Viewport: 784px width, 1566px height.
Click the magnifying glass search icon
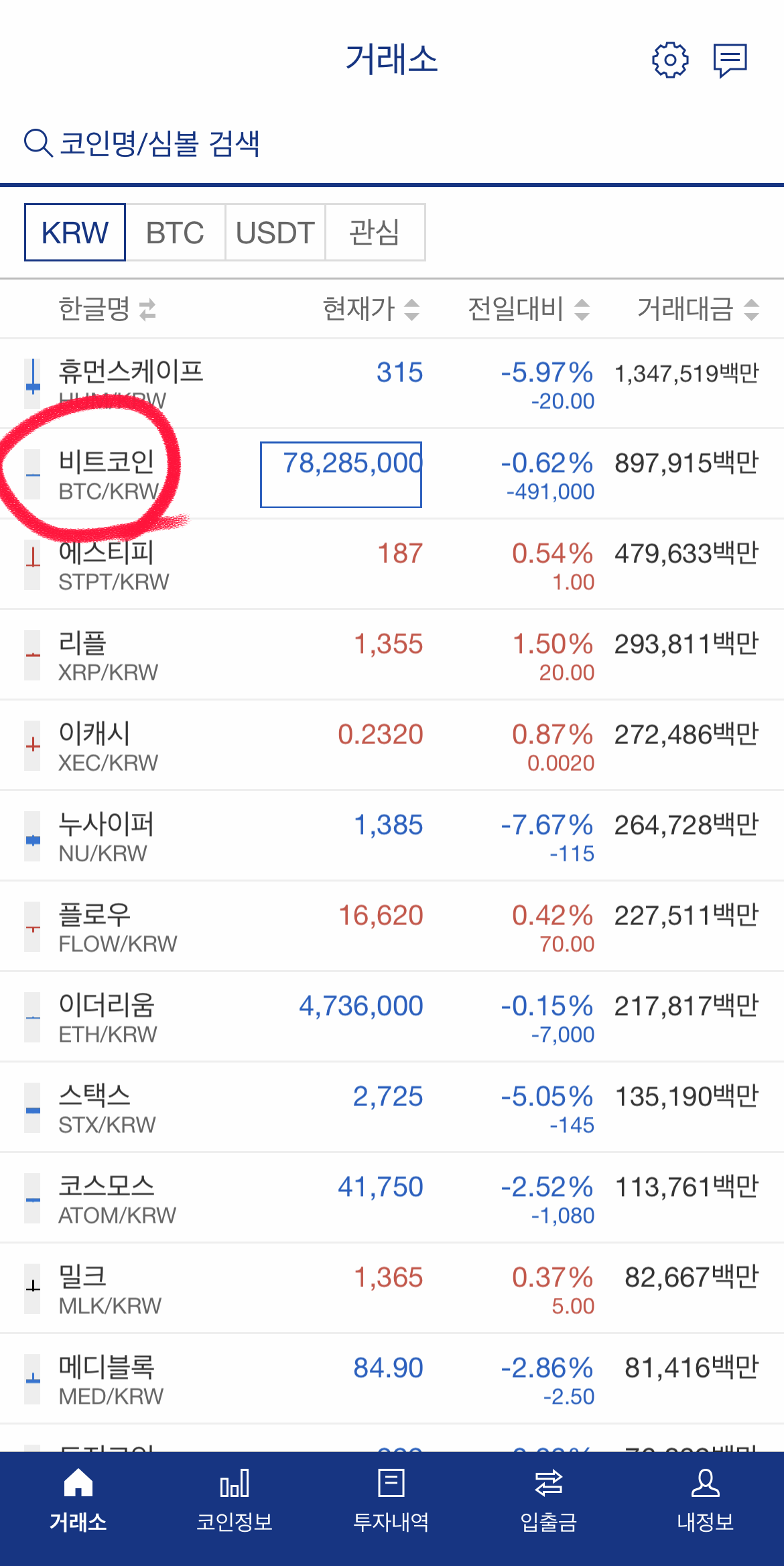tap(38, 141)
